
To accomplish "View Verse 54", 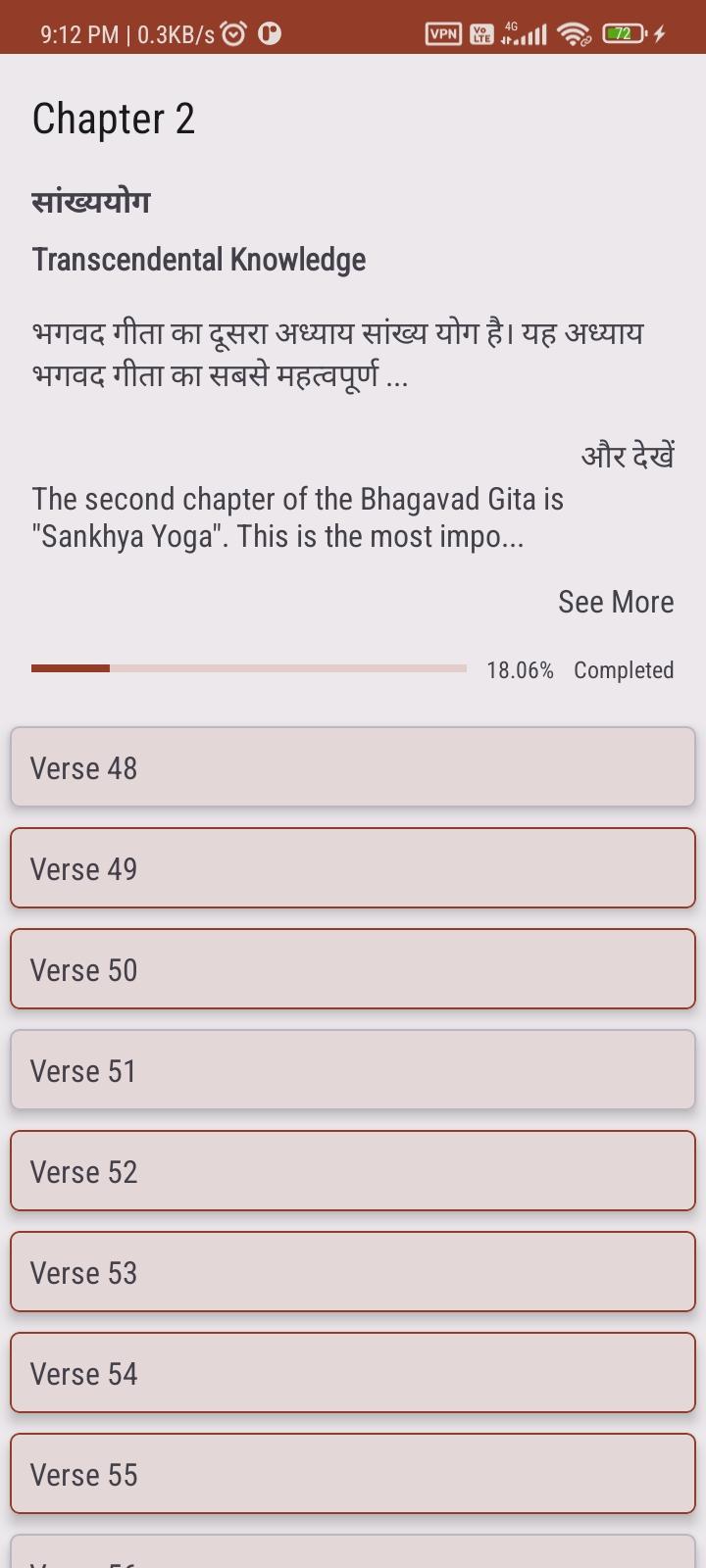I will click(x=353, y=1373).
